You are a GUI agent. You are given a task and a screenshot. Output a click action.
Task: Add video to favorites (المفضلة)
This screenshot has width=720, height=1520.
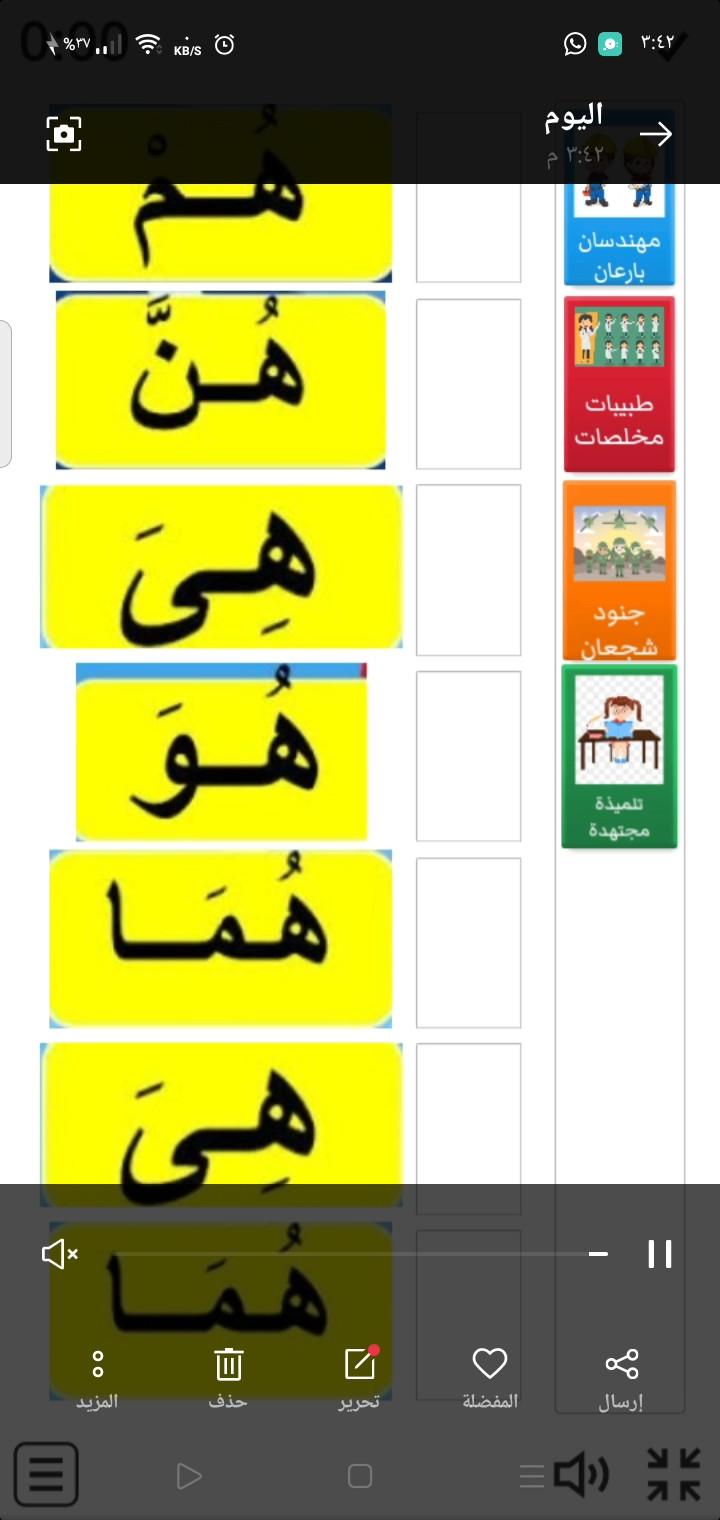pos(490,1376)
